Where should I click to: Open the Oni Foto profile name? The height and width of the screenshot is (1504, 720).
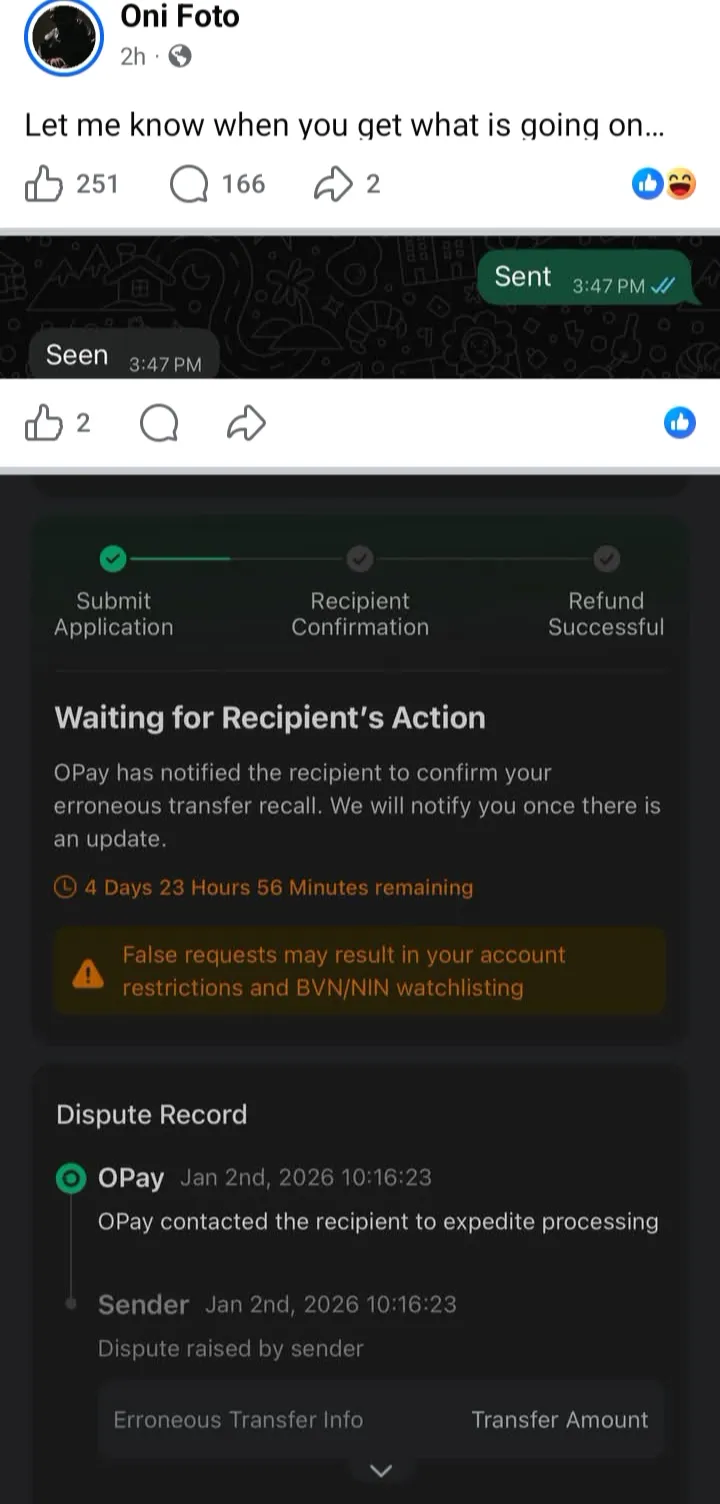coord(179,16)
